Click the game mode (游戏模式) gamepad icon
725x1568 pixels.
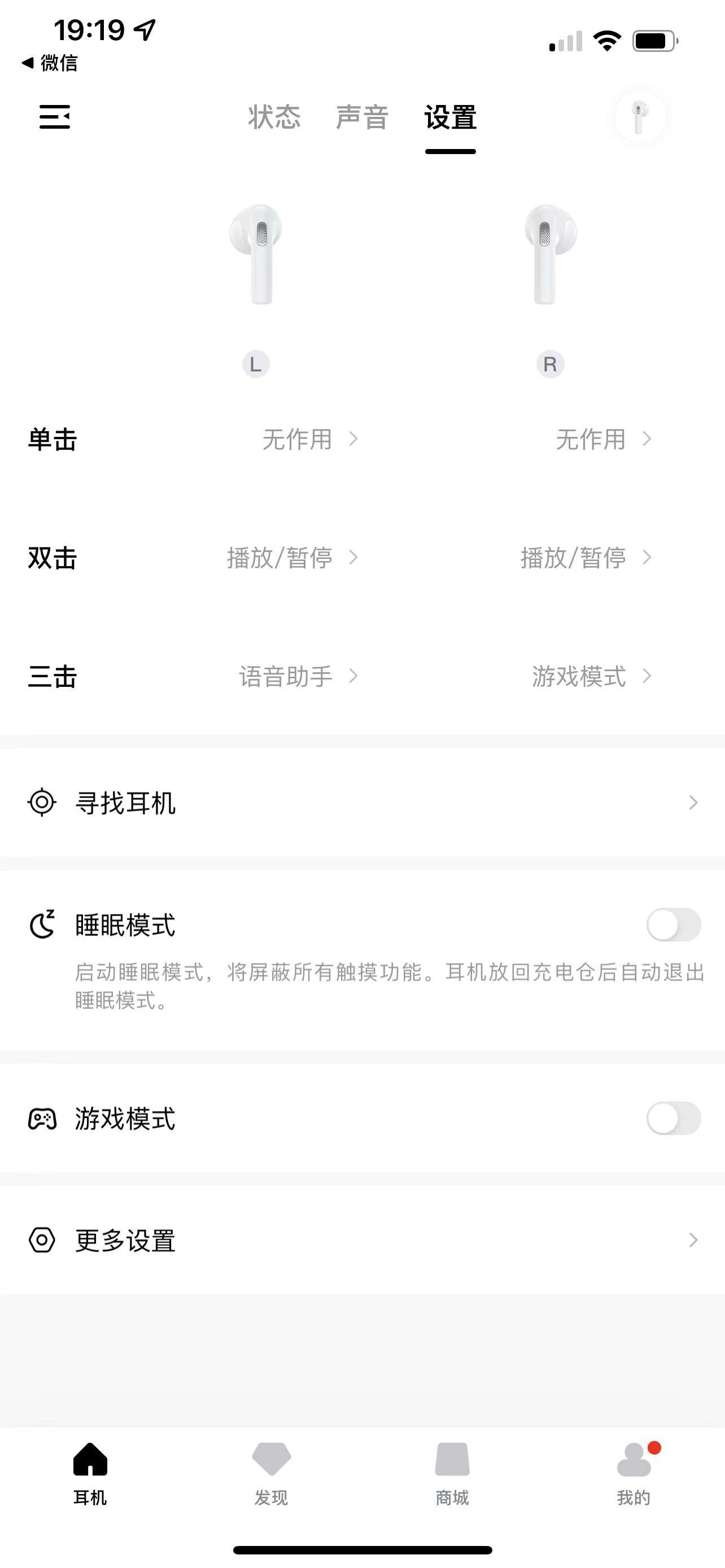pyautogui.click(x=42, y=1119)
